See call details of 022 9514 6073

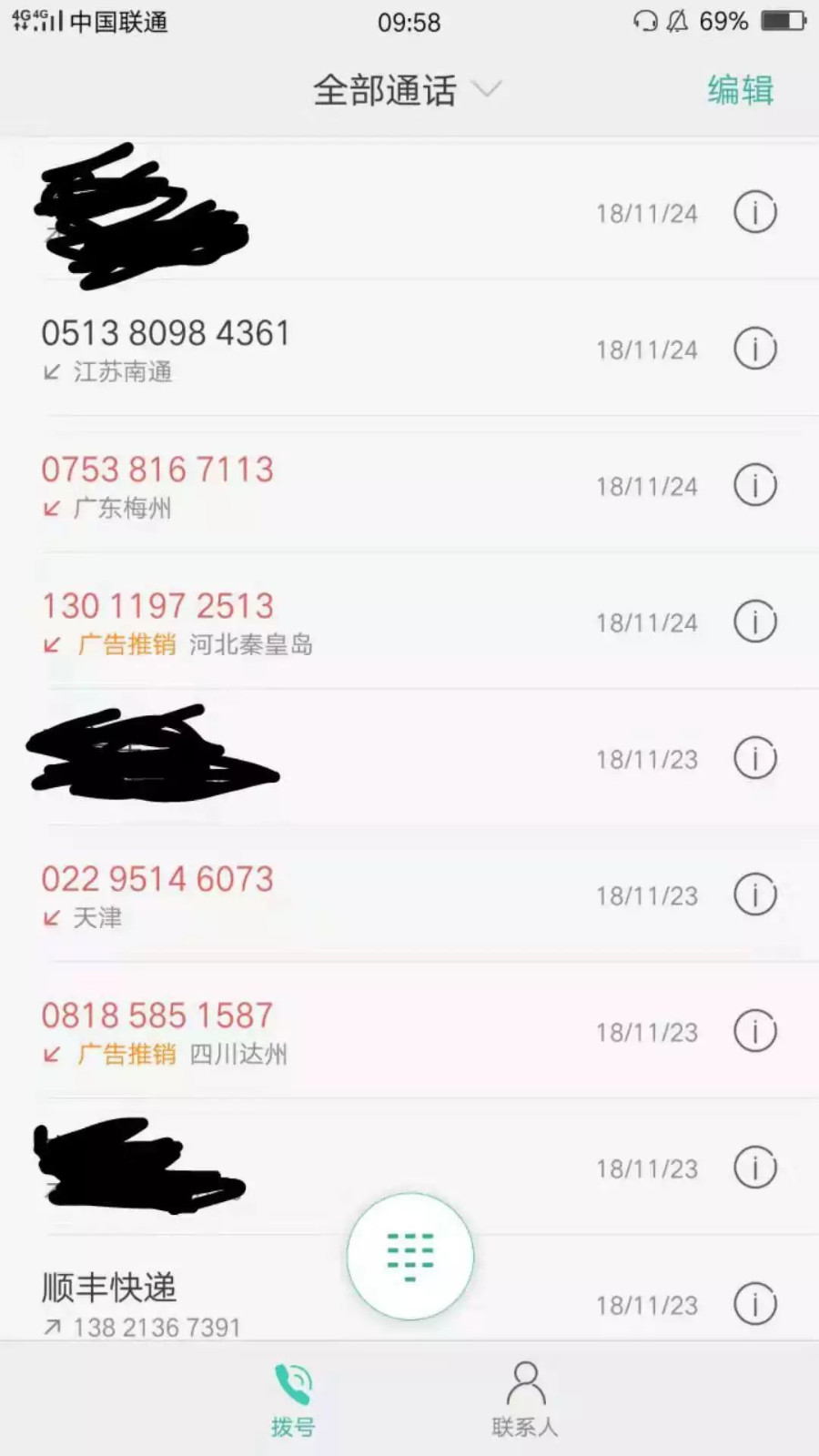pyautogui.click(x=754, y=895)
